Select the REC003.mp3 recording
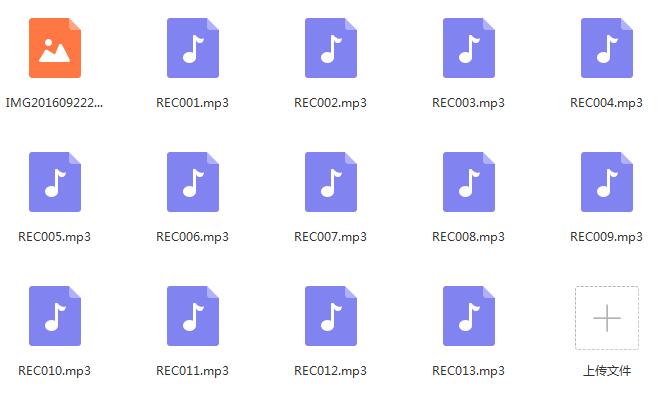Screen dimensions: 661x403 469,49
